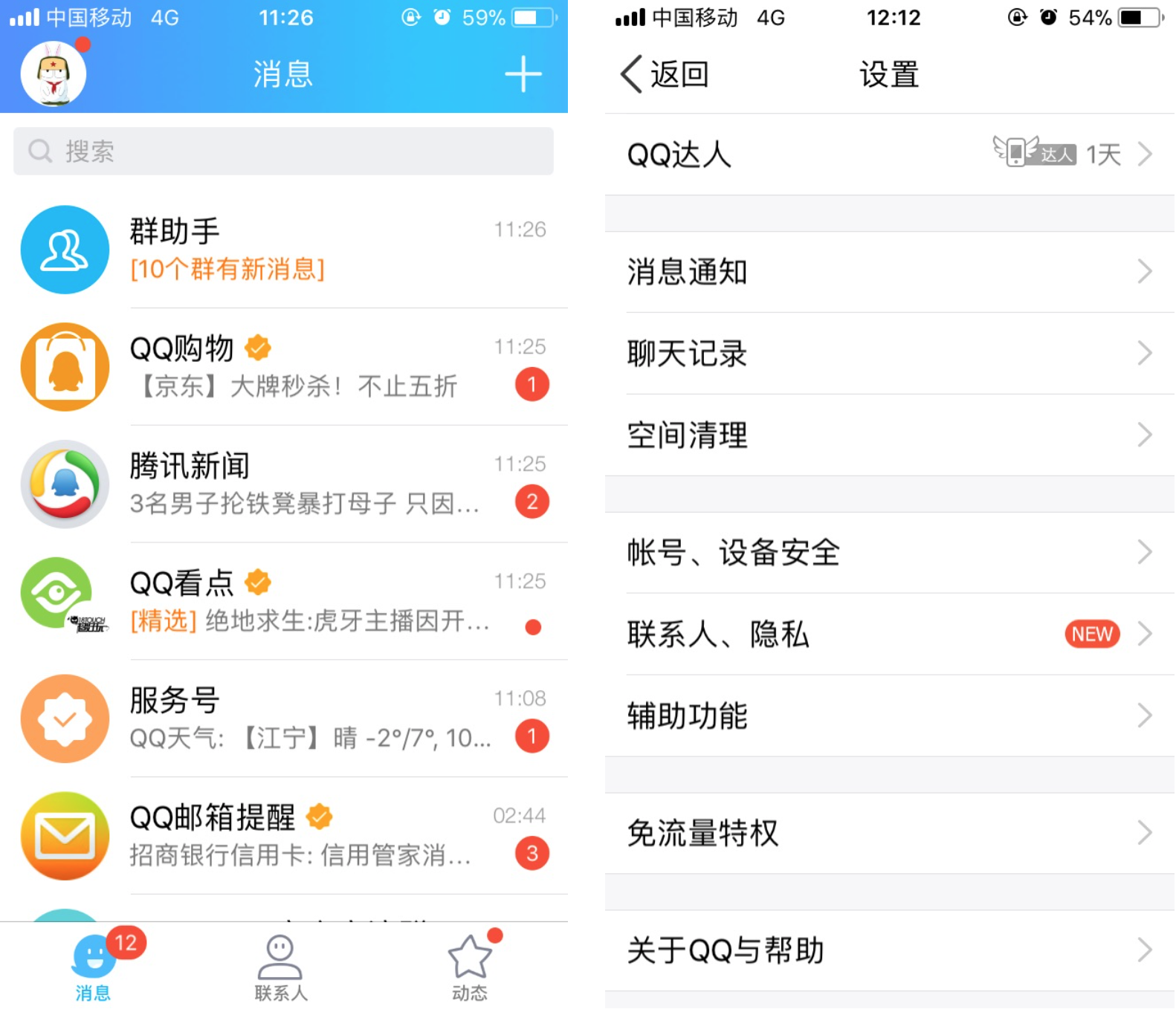
Task: Open the profile avatar in the top left
Action: click(54, 74)
